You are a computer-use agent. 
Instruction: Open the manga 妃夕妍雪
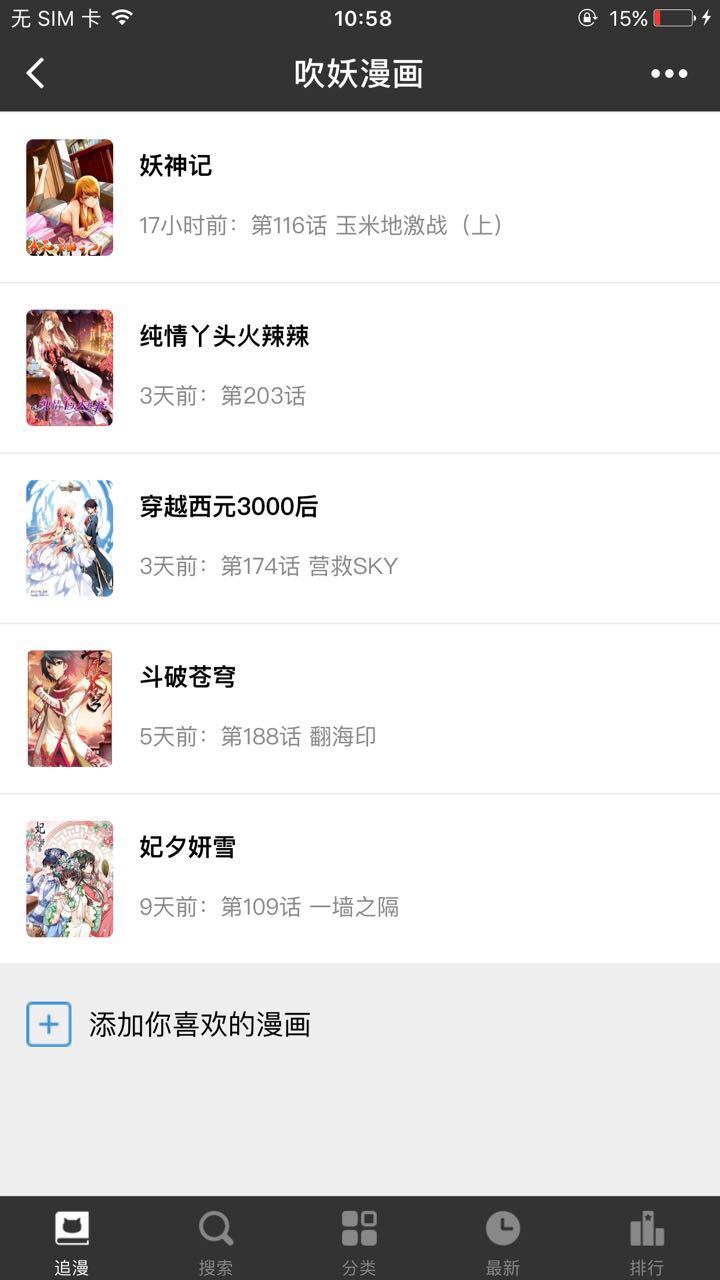(x=360, y=878)
